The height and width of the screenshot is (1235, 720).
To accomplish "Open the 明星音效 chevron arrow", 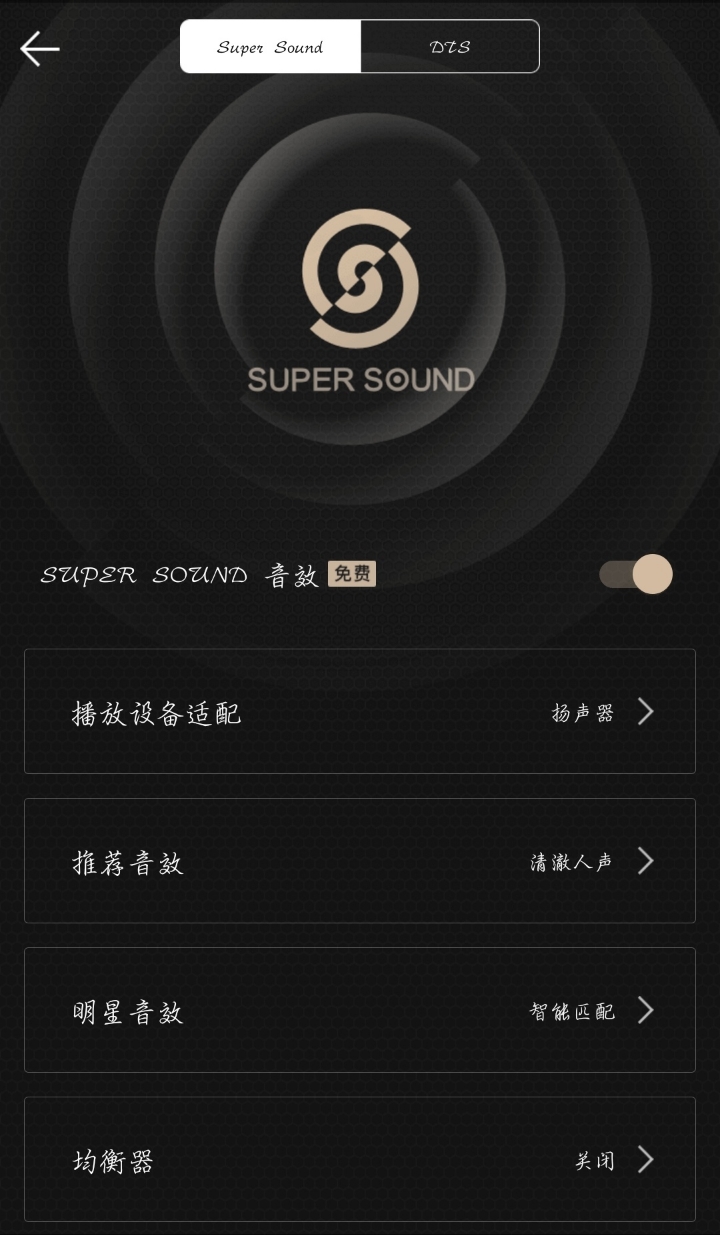I will click(645, 1010).
